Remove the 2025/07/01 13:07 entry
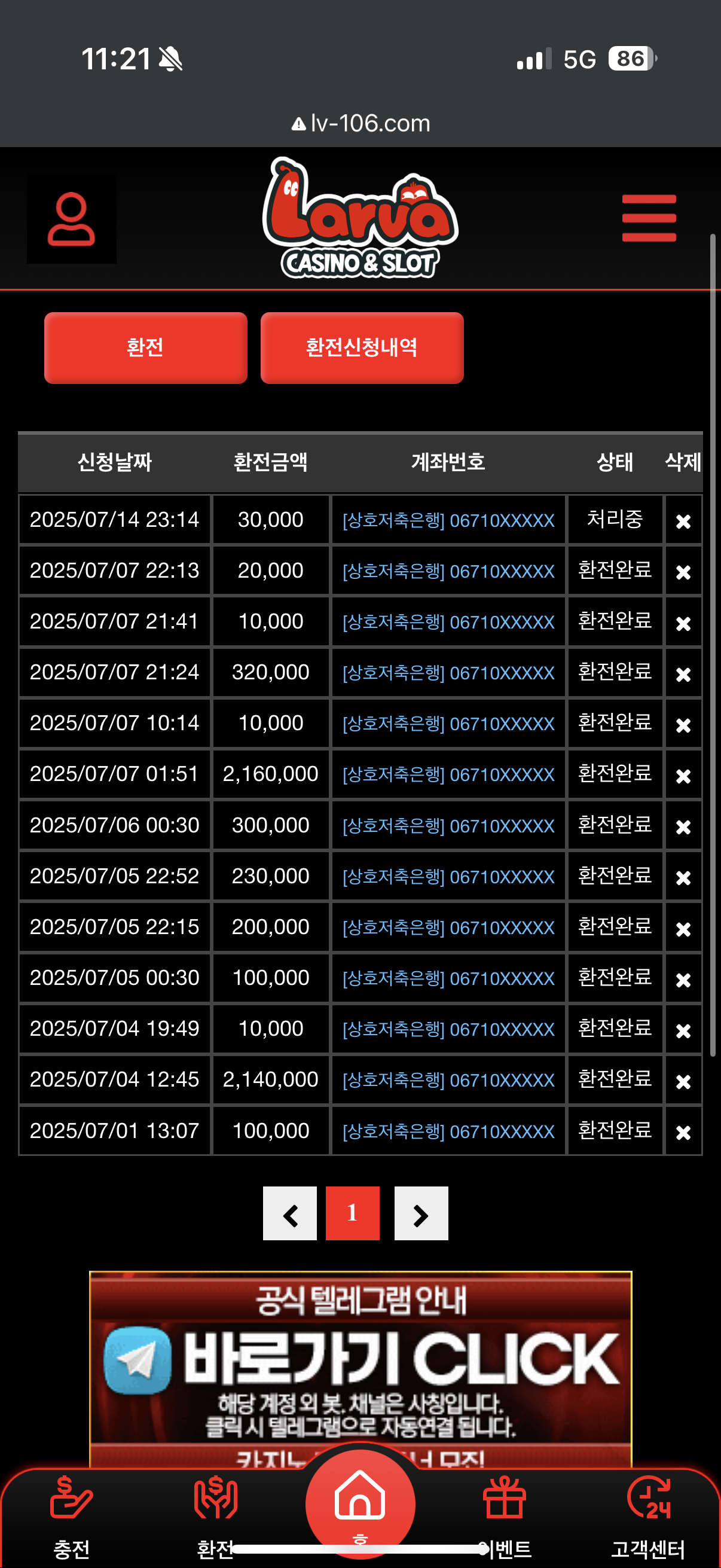This screenshot has height=1568, width=721. coord(683,1131)
